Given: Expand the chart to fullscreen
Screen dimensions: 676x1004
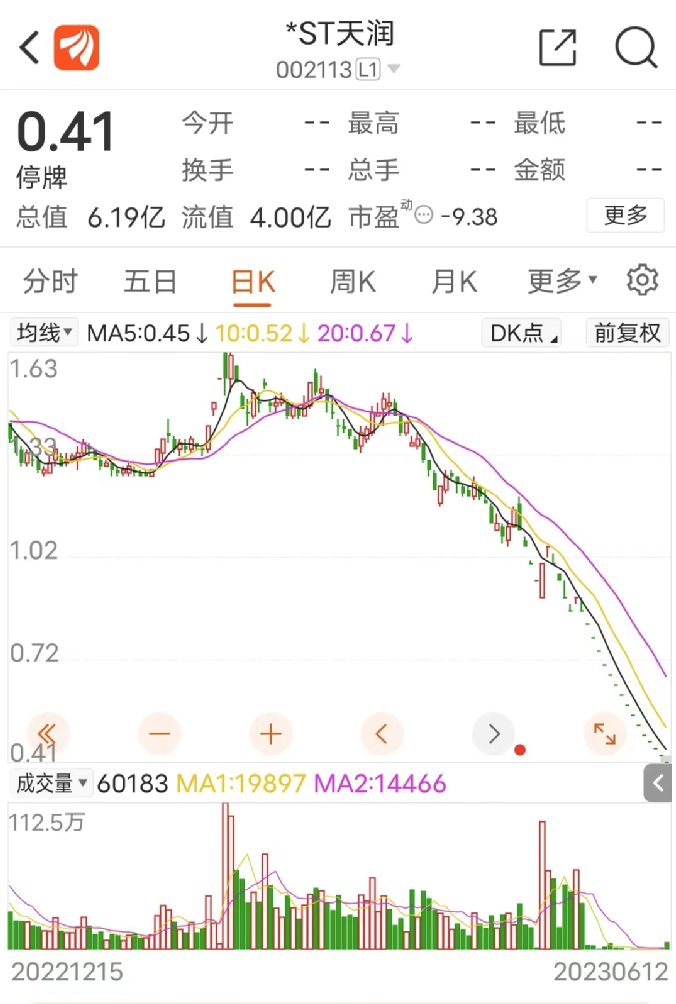Looking at the screenshot, I should [x=604, y=735].
